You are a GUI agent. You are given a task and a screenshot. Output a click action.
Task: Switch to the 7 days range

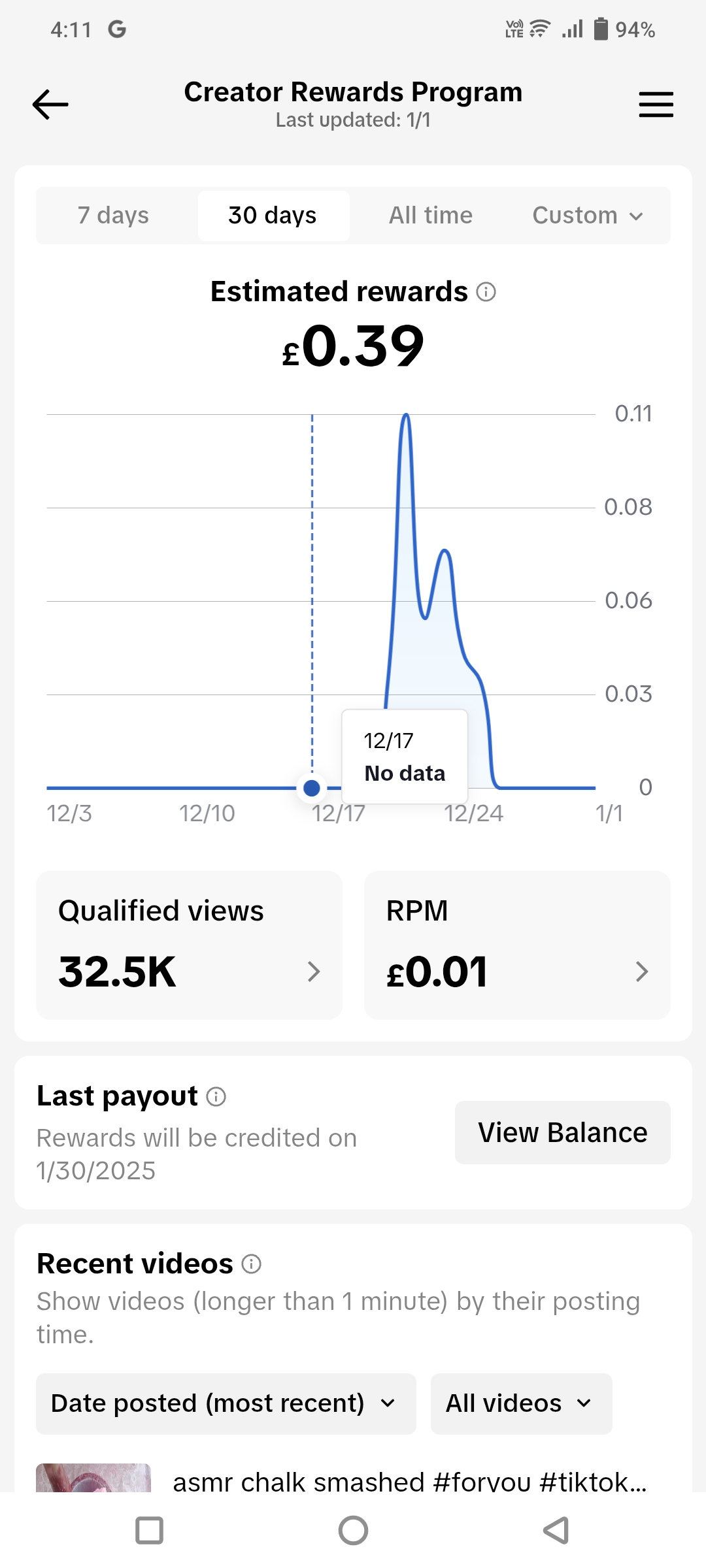pos(113,216)
